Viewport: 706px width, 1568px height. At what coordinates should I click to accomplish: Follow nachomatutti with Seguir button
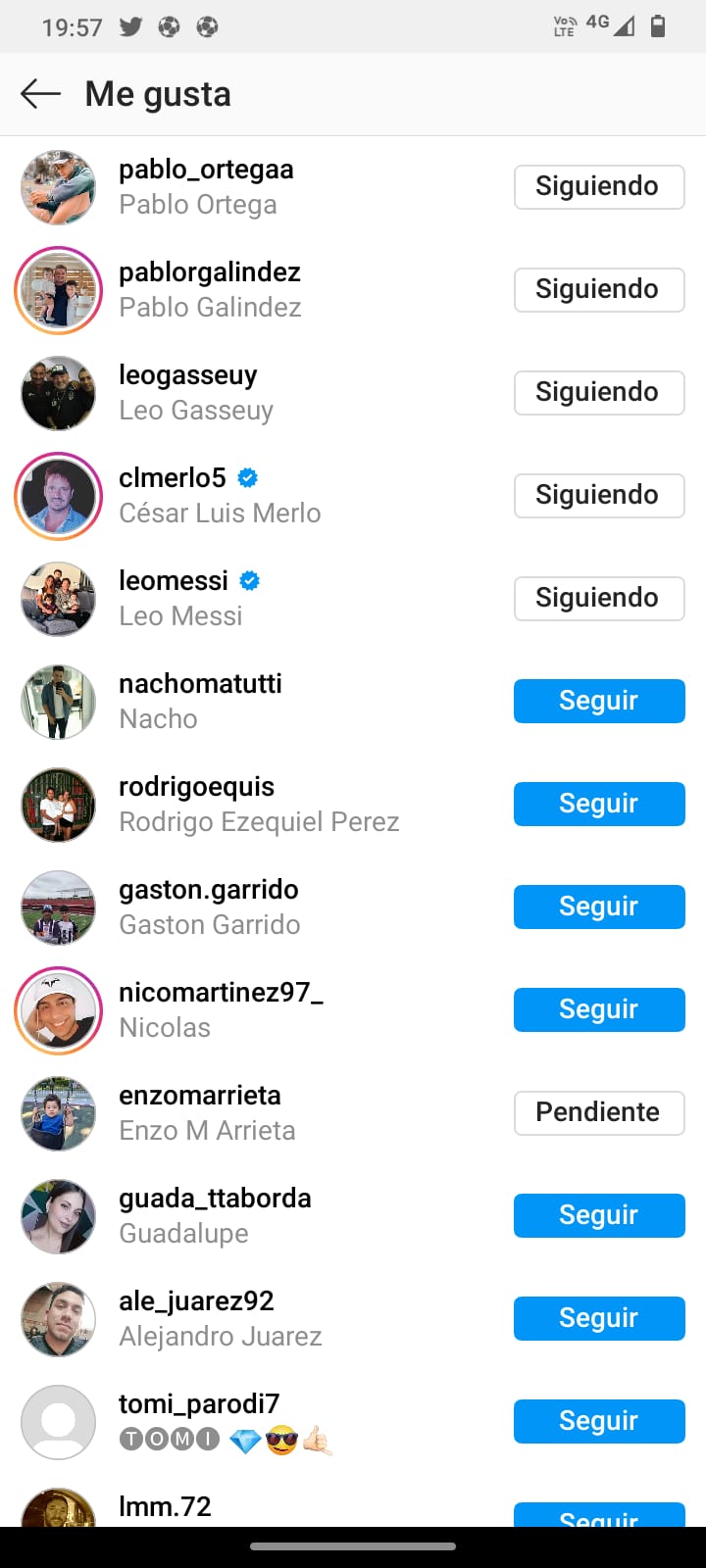pos(598,701)
